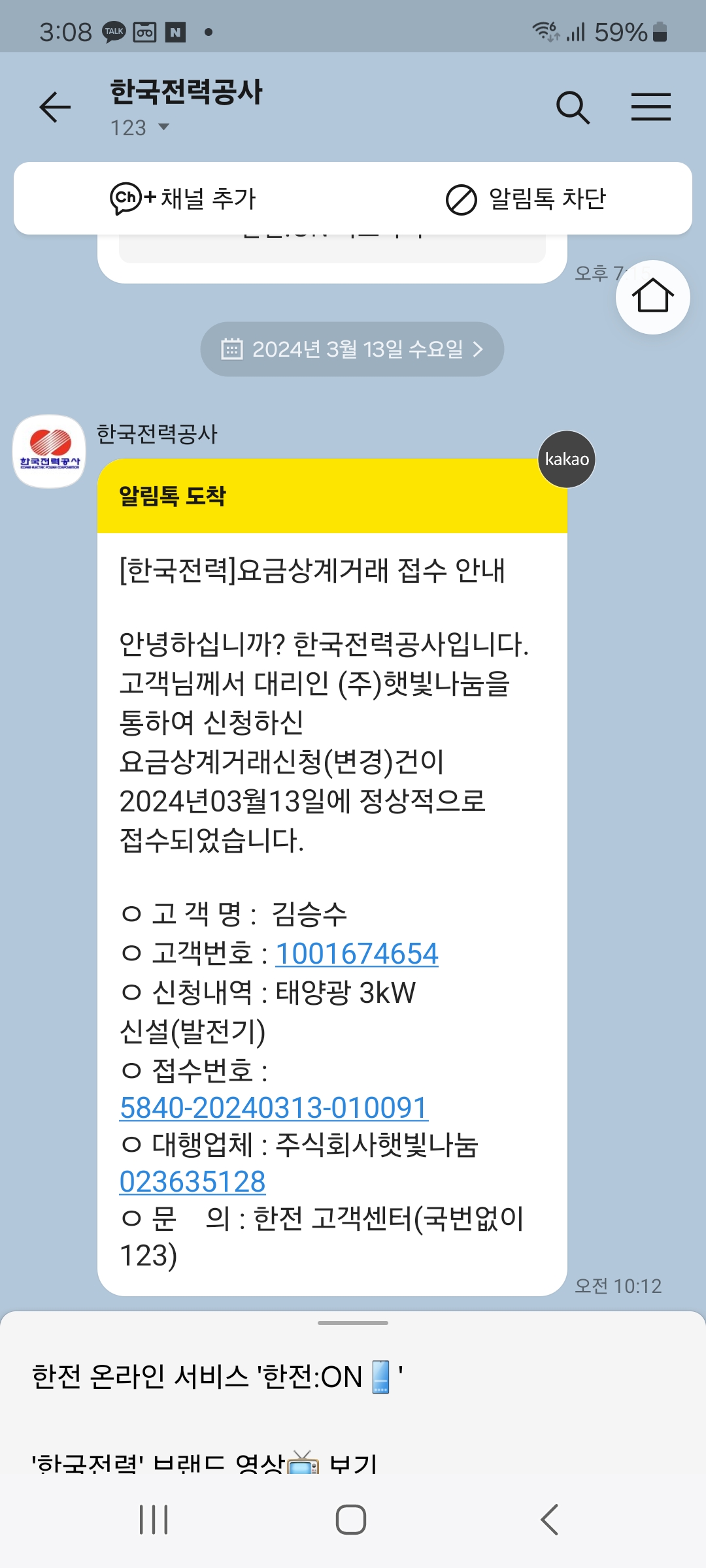This screenshot has width=706, height=1568.
Task: Open receipt number 5840-20240313-010091 link
Action: coord(273,1108)
